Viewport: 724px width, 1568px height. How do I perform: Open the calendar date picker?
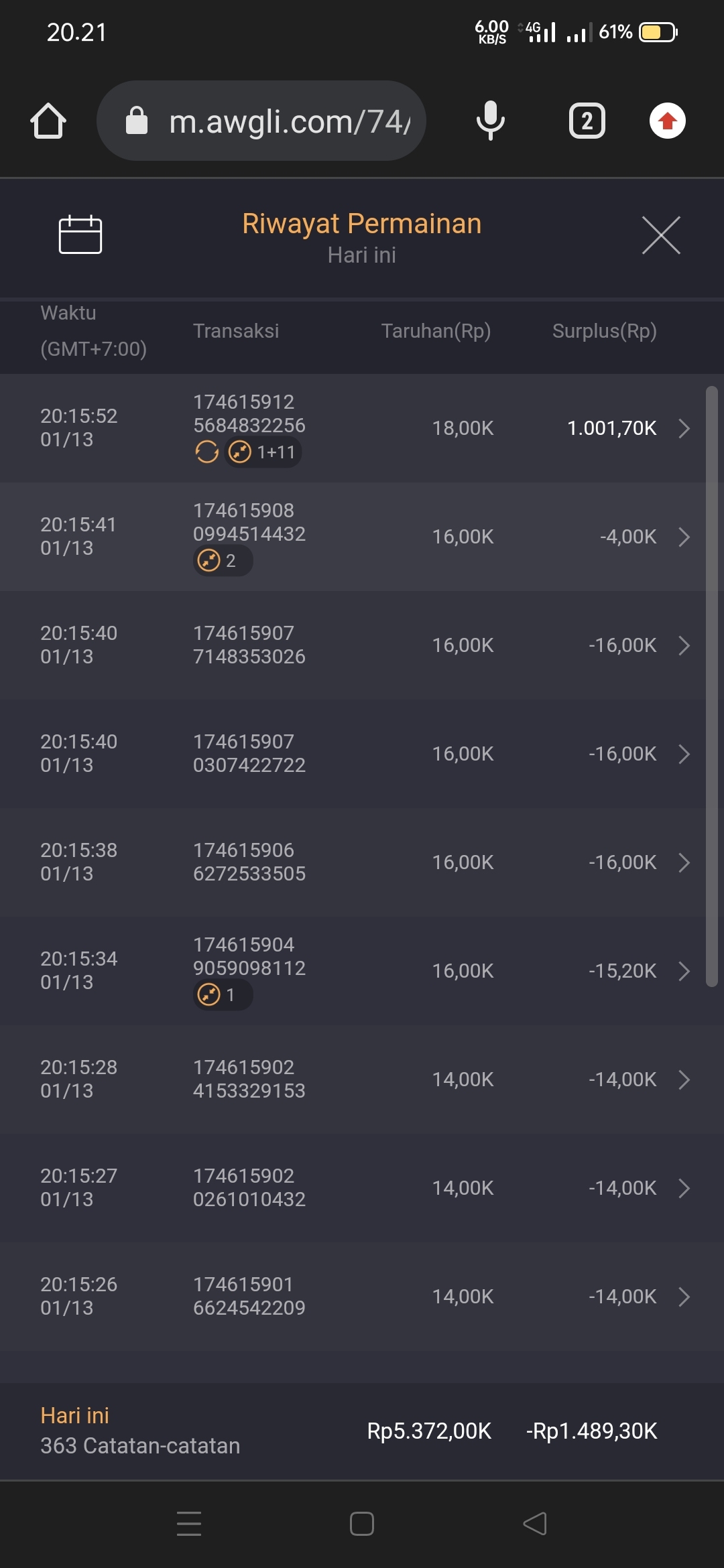(80, 235)
